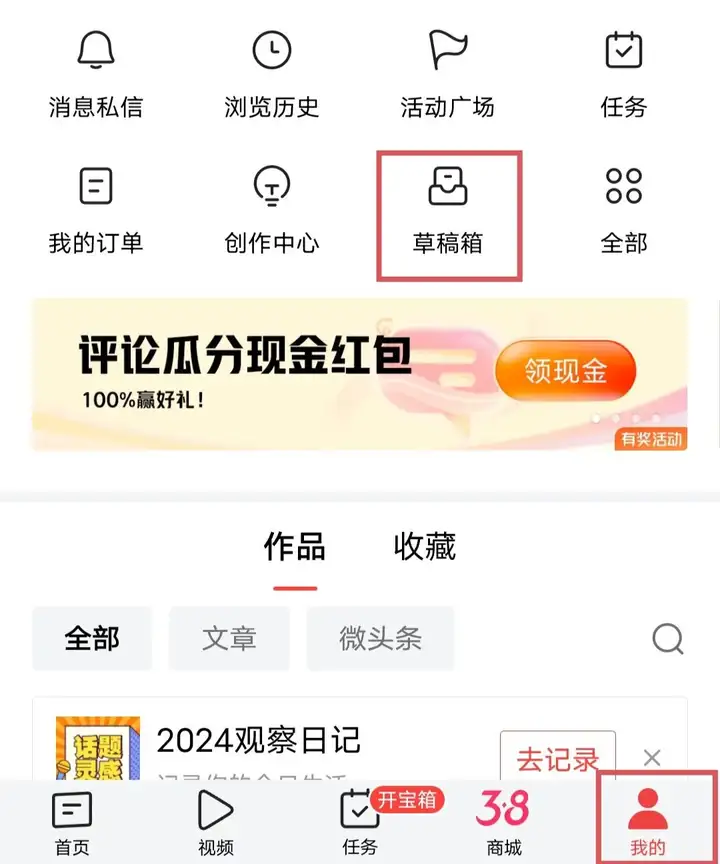Switch to the 收藏 tab
Image resolution: width=720 pixels, height=864 pixels.
pyautogui.click(x=425, y=548)
